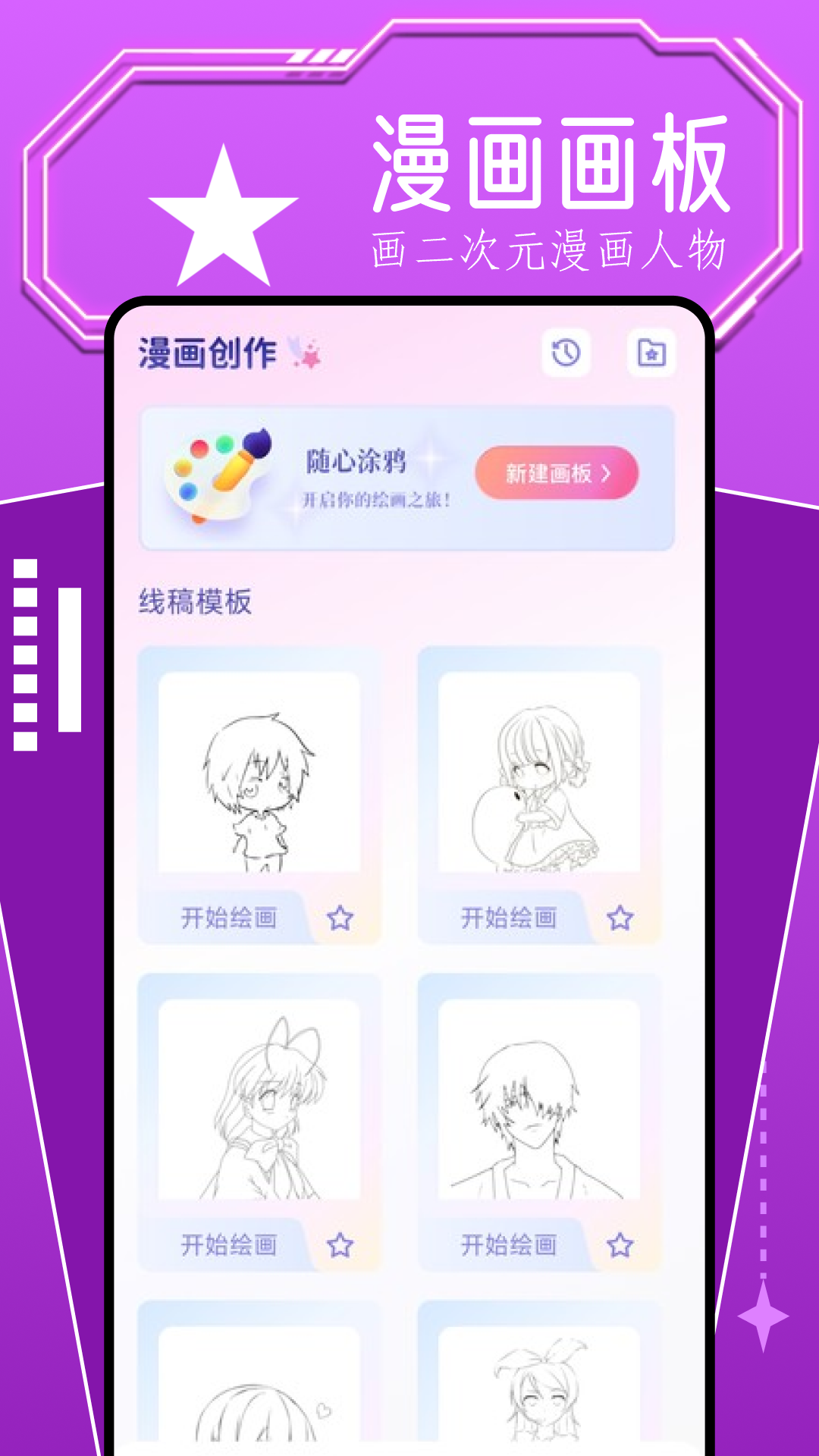Open the balloon girl card details
The width and height of the screenshot is (819, 1456).
tap(540, 781)
